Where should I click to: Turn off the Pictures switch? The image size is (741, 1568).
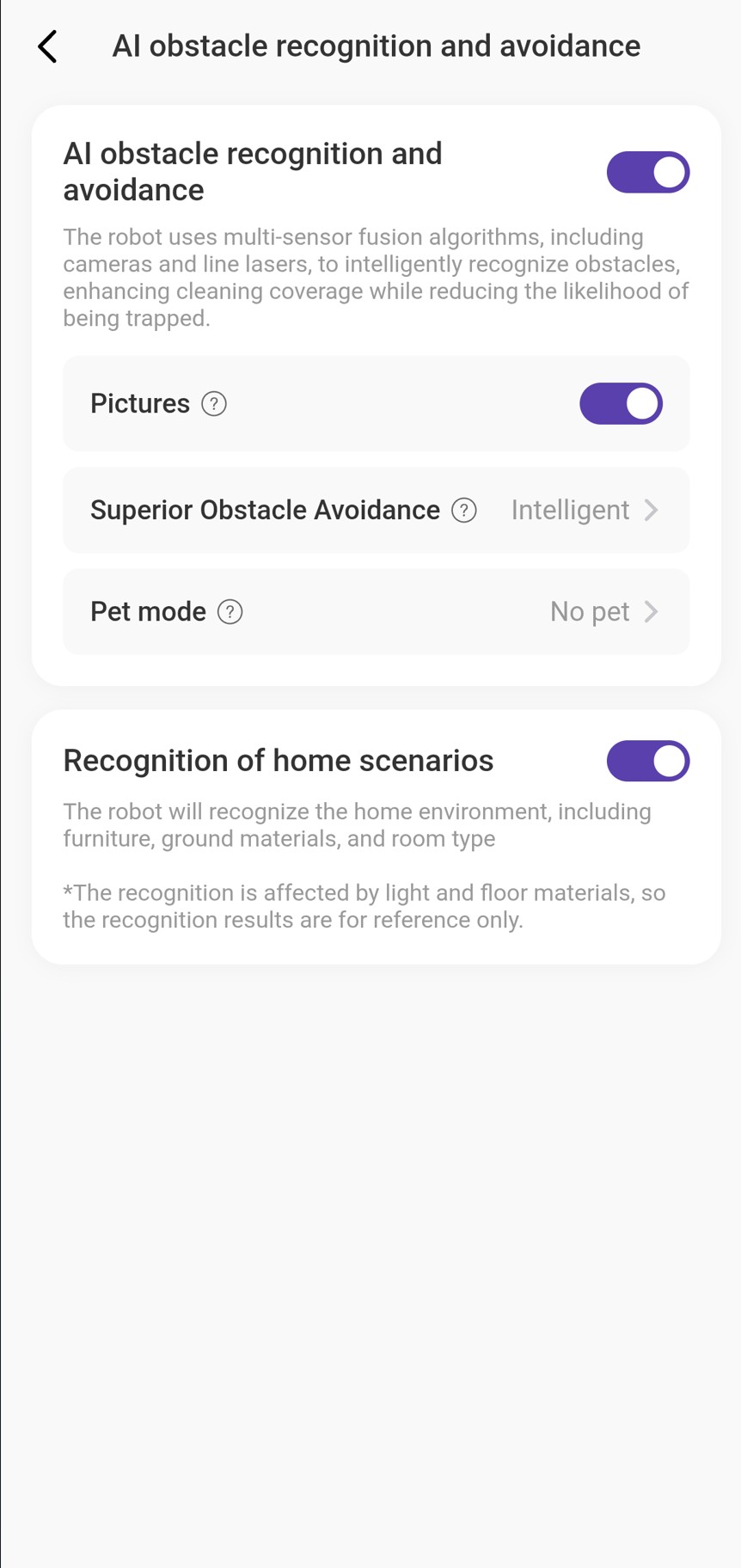620,403
